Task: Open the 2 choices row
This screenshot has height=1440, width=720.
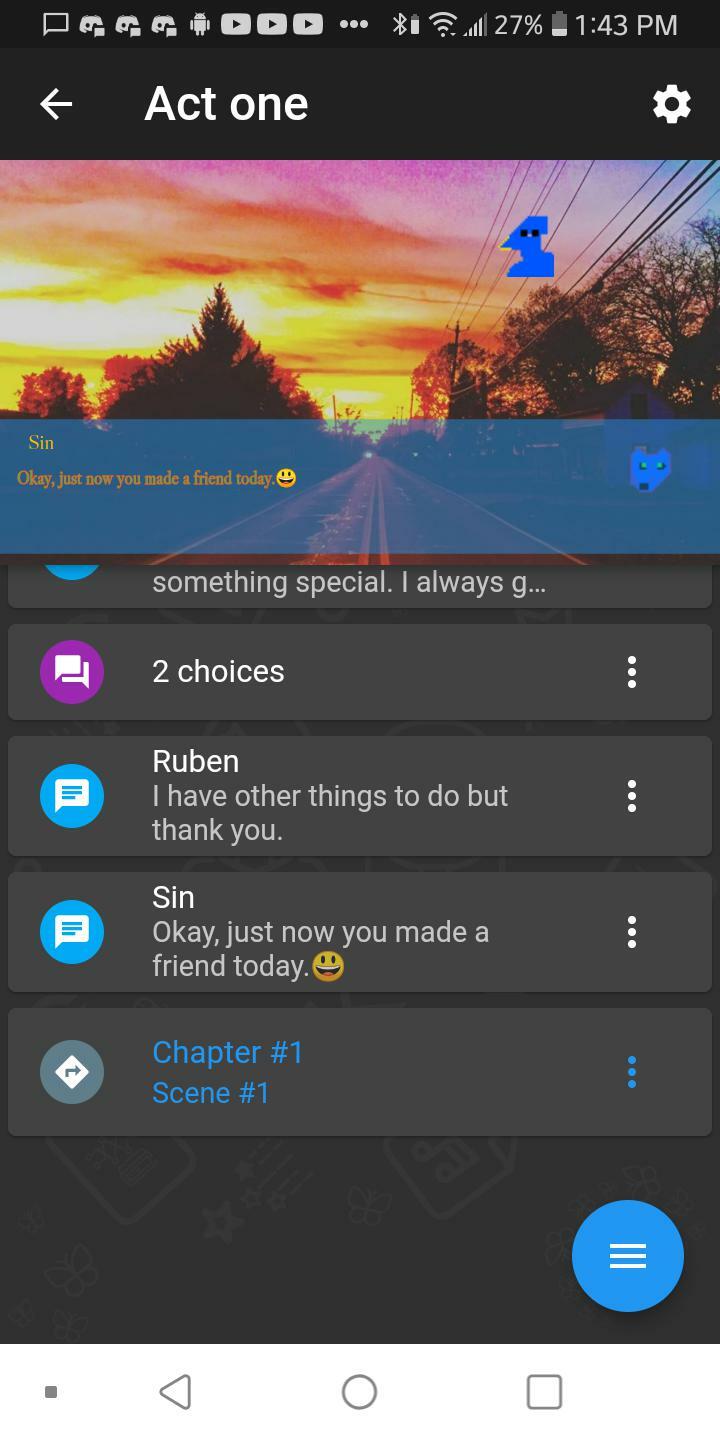Action: click(x=330, y=672)
